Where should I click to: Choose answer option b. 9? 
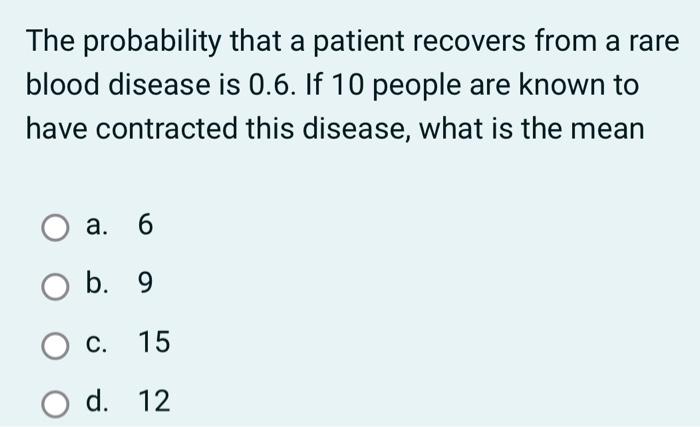point(55,286)
